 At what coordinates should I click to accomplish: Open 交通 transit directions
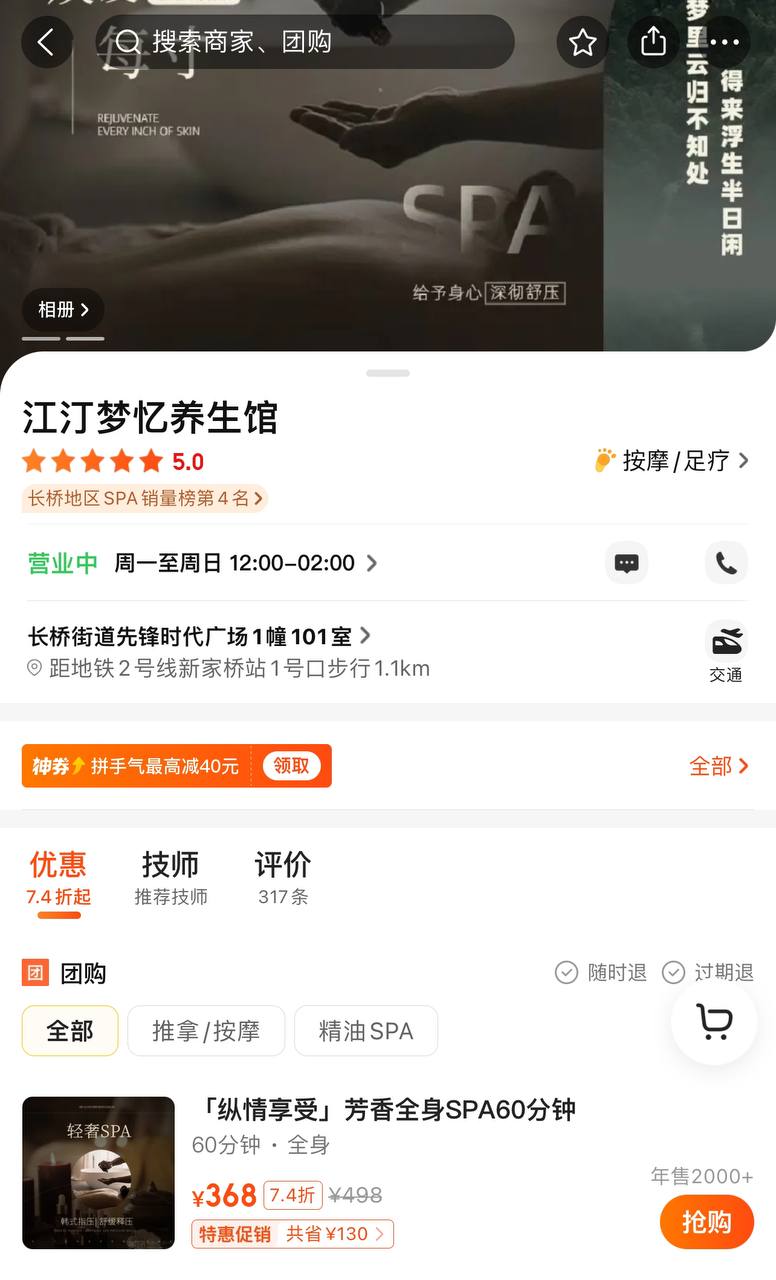(726, 652)
